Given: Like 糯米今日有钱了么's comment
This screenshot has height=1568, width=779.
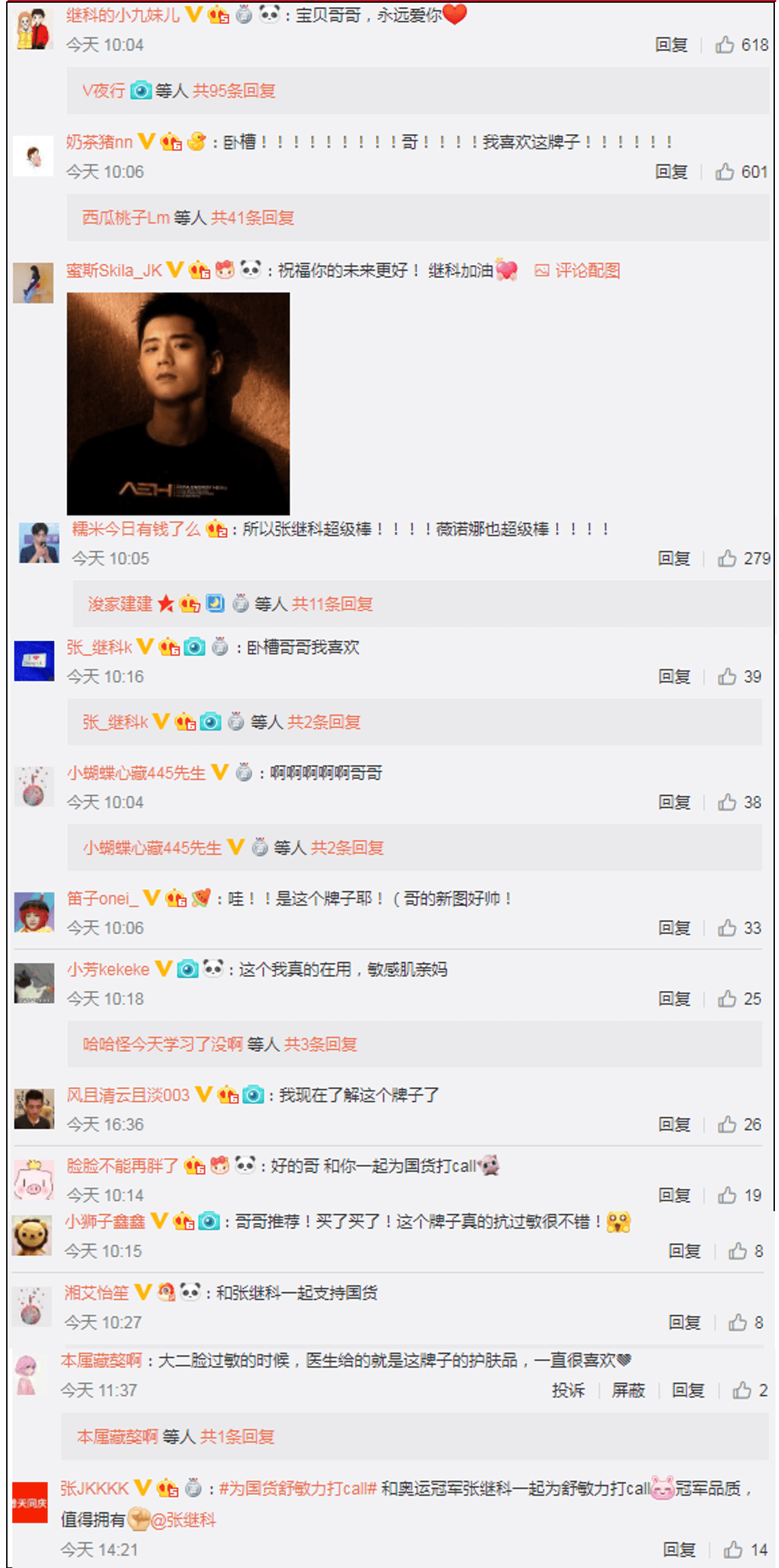Looking at the screenshot, I should [728, 558].
